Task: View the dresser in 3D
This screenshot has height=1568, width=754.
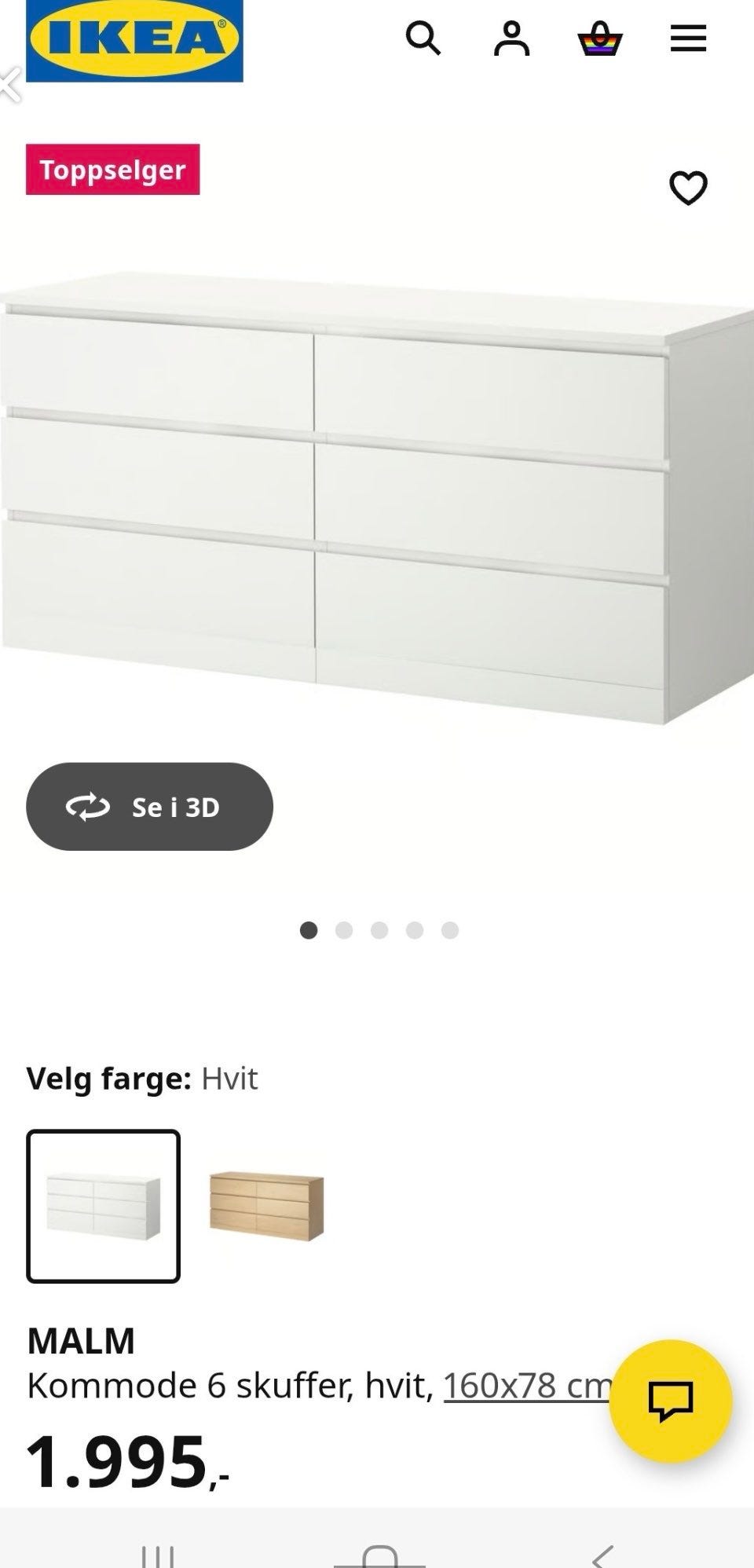Action: [149, 807]
